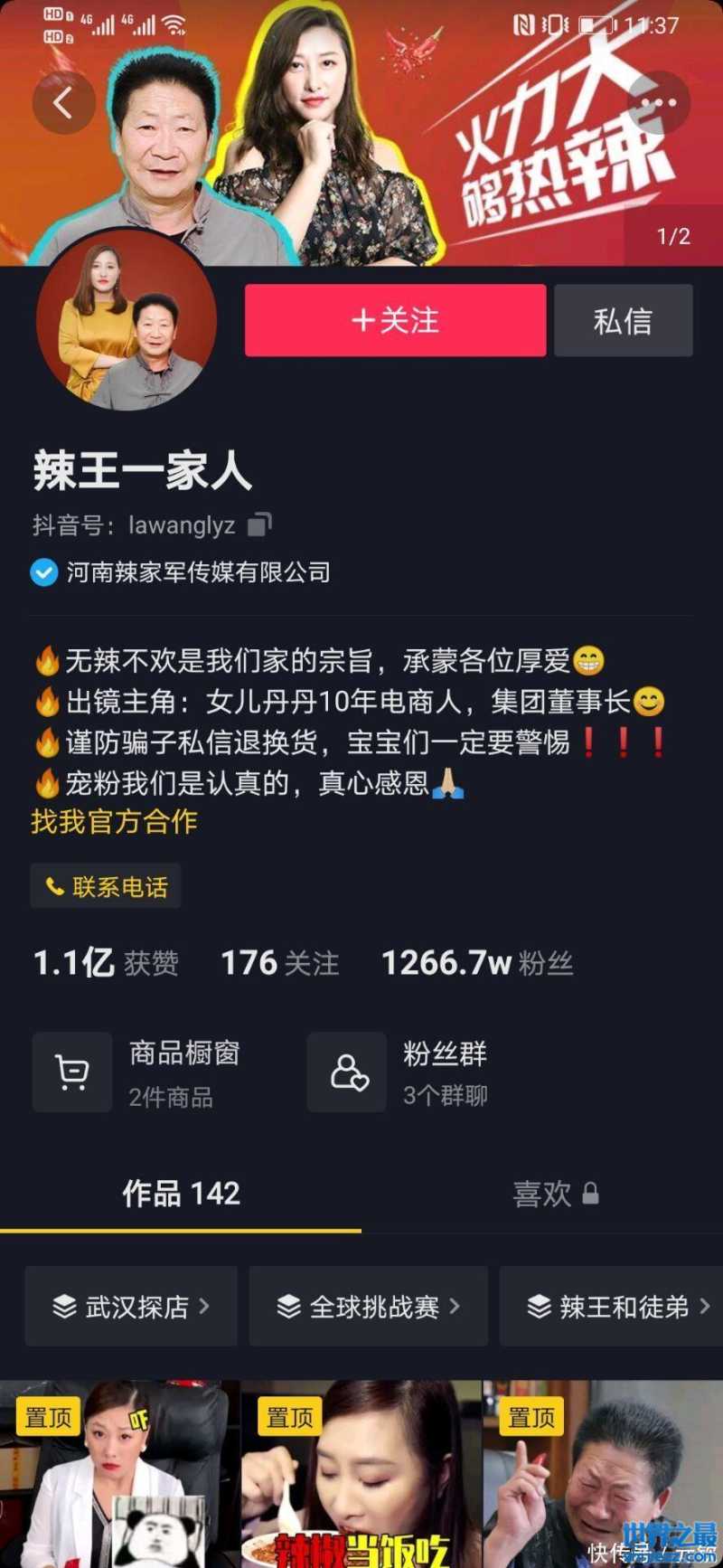This screenshot has height=1568, width=723.
Task: Open the 全球挑战赛 collection chip
Action: [x=368, y=1307]
